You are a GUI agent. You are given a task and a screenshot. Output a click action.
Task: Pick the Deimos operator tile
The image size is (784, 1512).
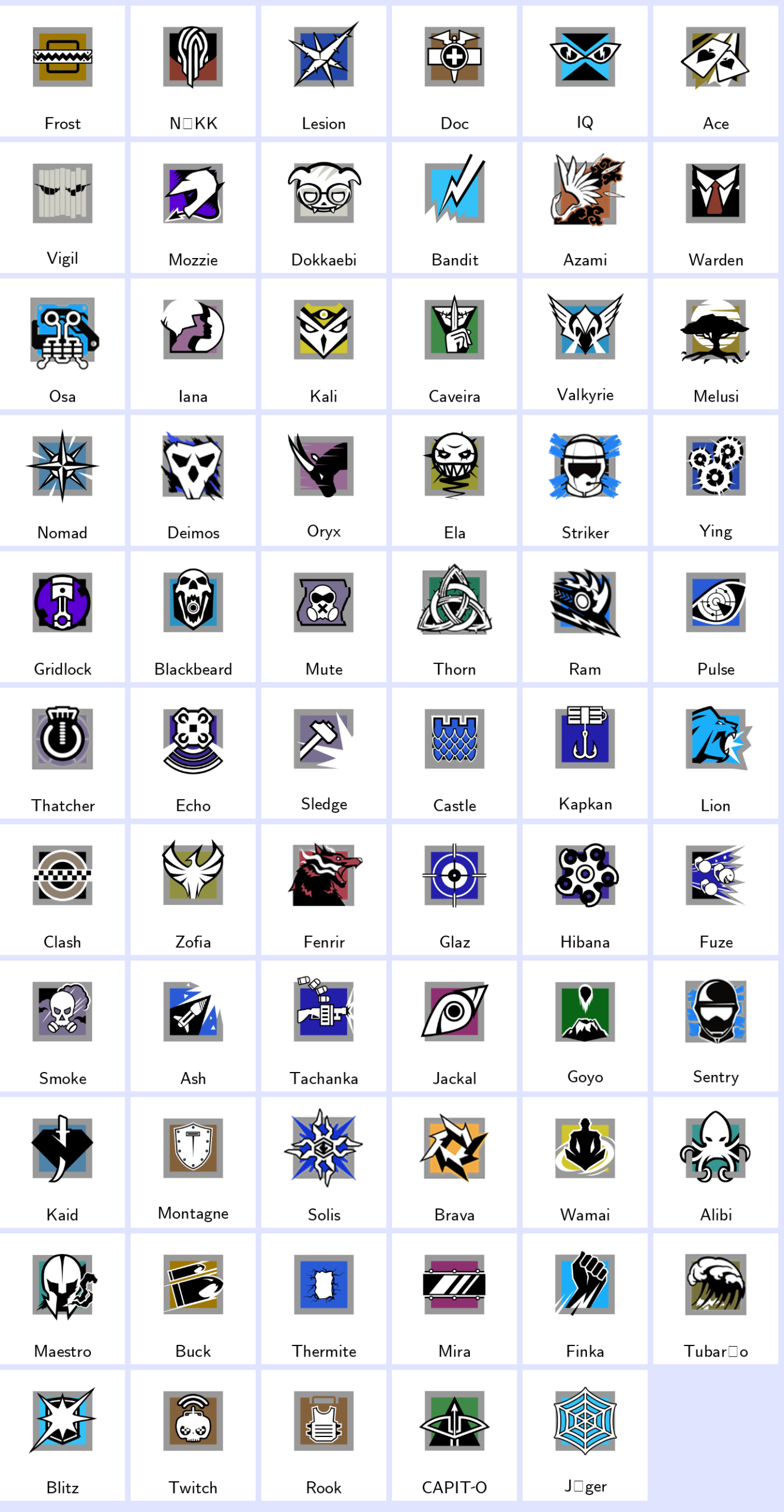point(193,480)
